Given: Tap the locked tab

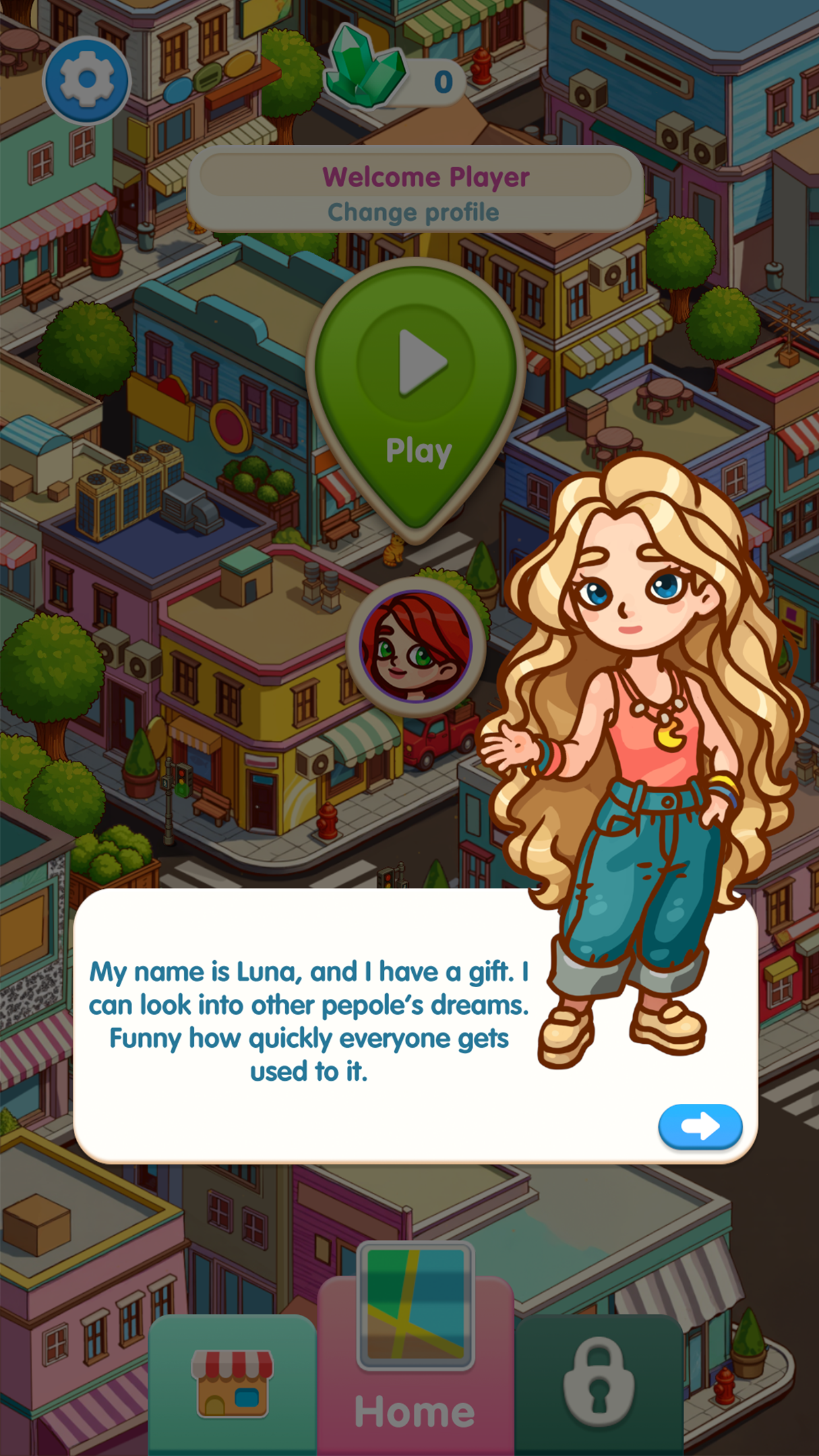Looking at the screenshot, I should pyautogui.click(x=599, y=1385).
